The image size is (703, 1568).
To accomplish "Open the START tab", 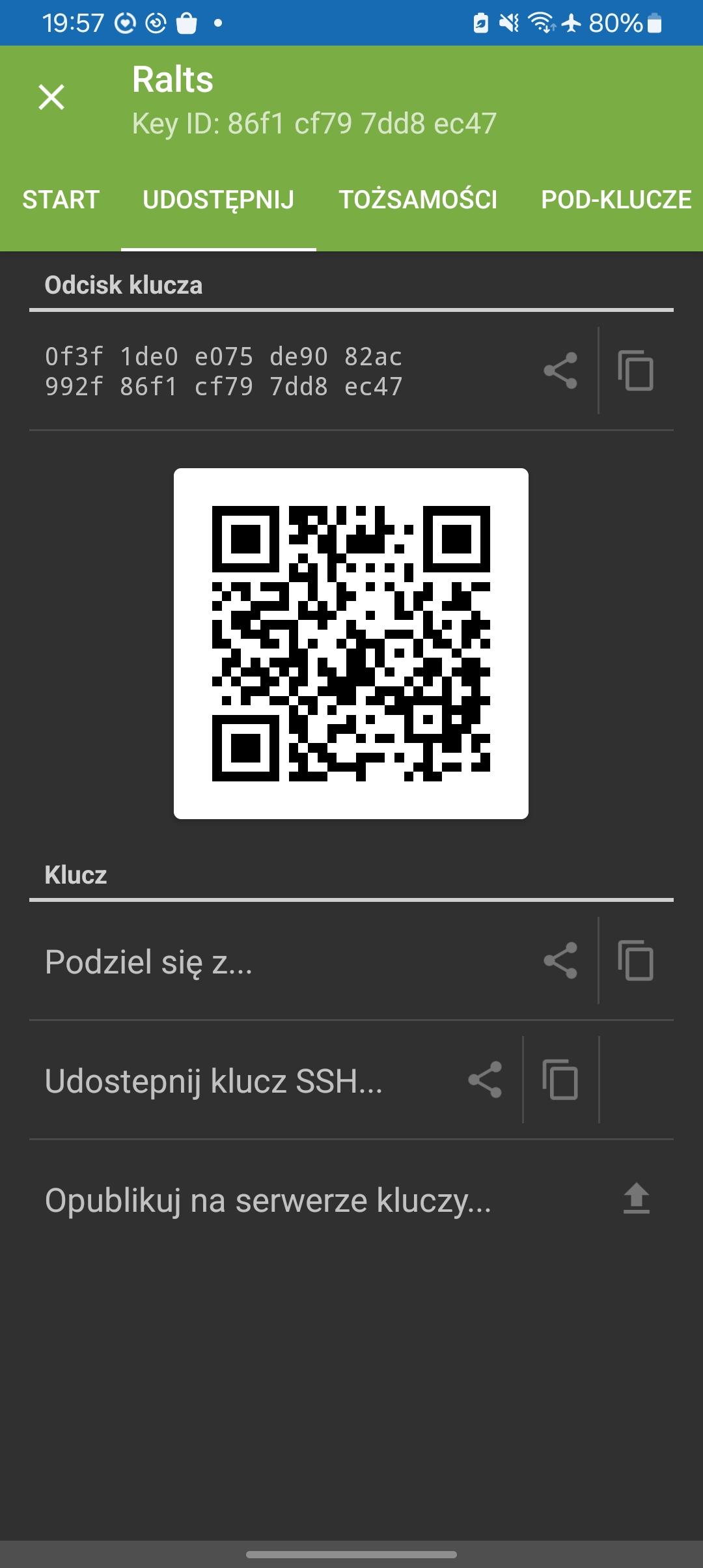I will pos(59,200).
